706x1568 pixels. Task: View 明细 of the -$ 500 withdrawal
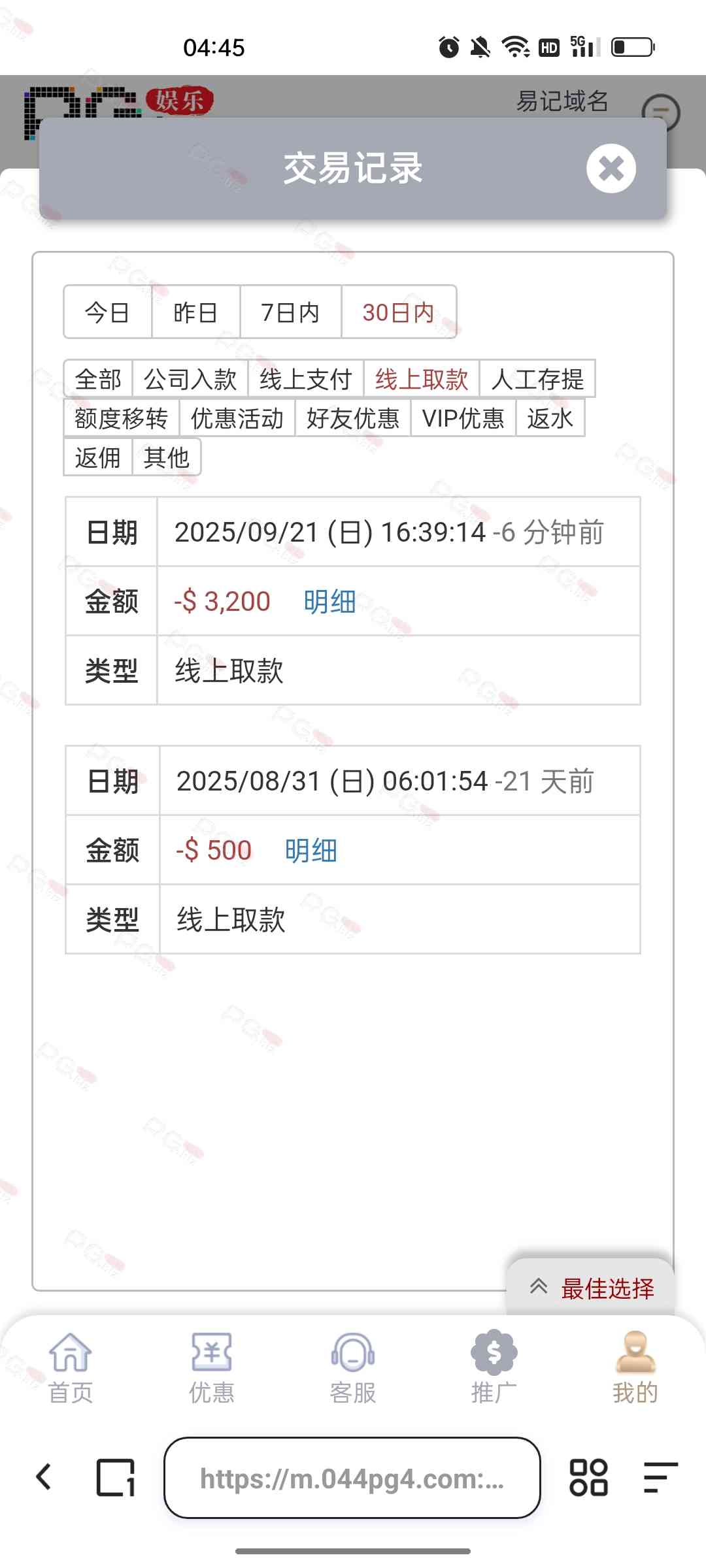coord(311,851)
